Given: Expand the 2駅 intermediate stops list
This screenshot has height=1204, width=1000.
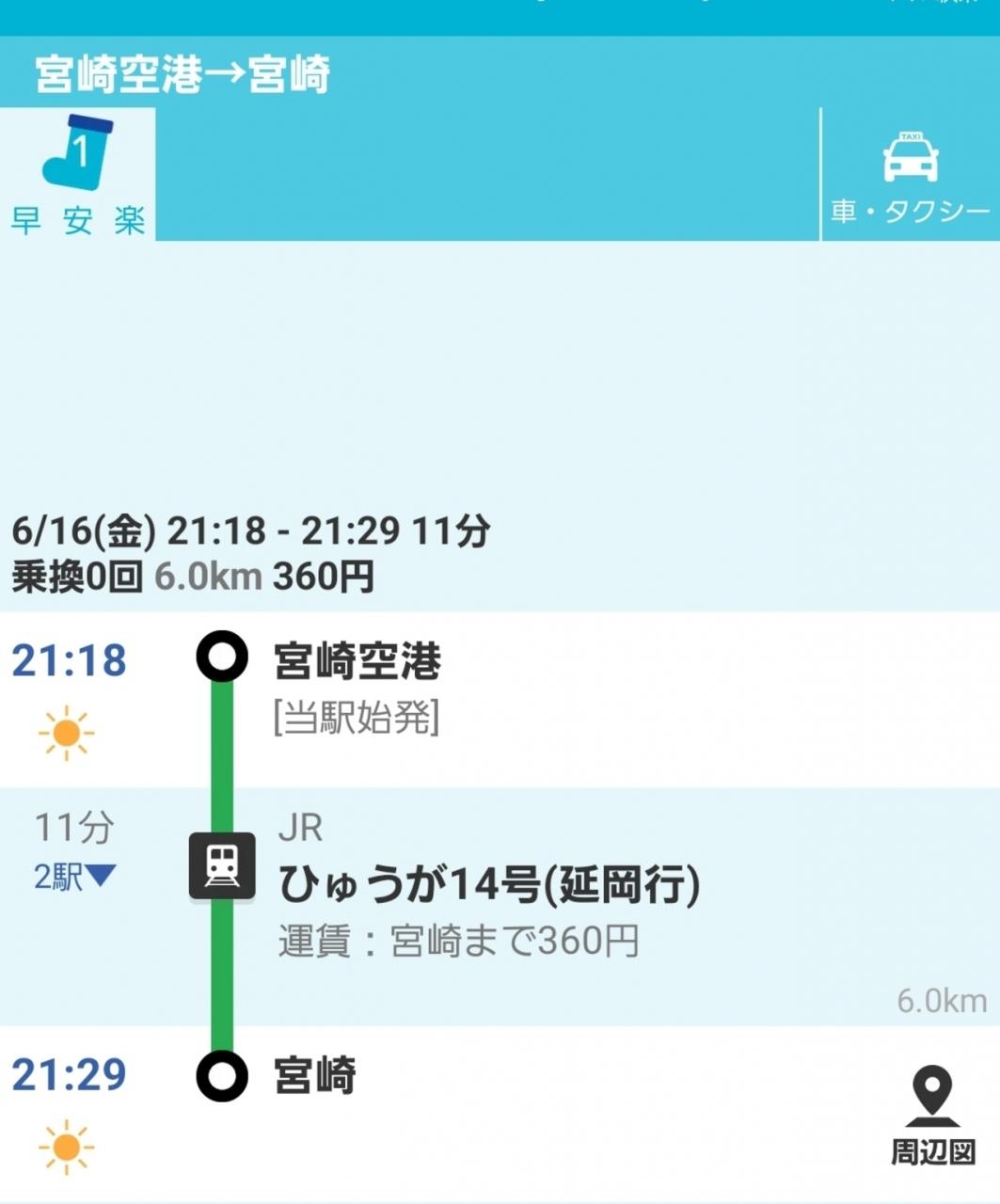Looking at the screenshot, I should pos(74,878).
